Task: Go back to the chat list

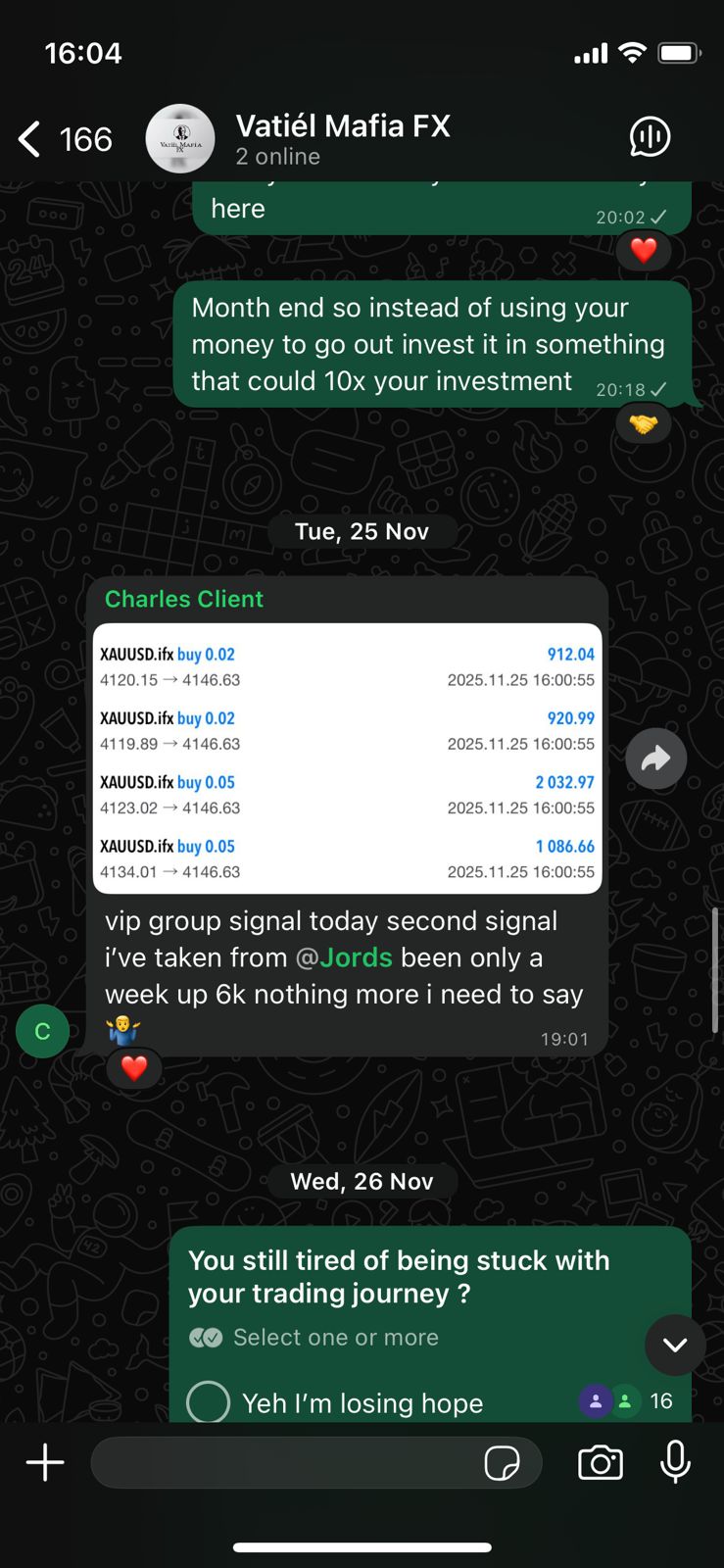Action: 30,139
